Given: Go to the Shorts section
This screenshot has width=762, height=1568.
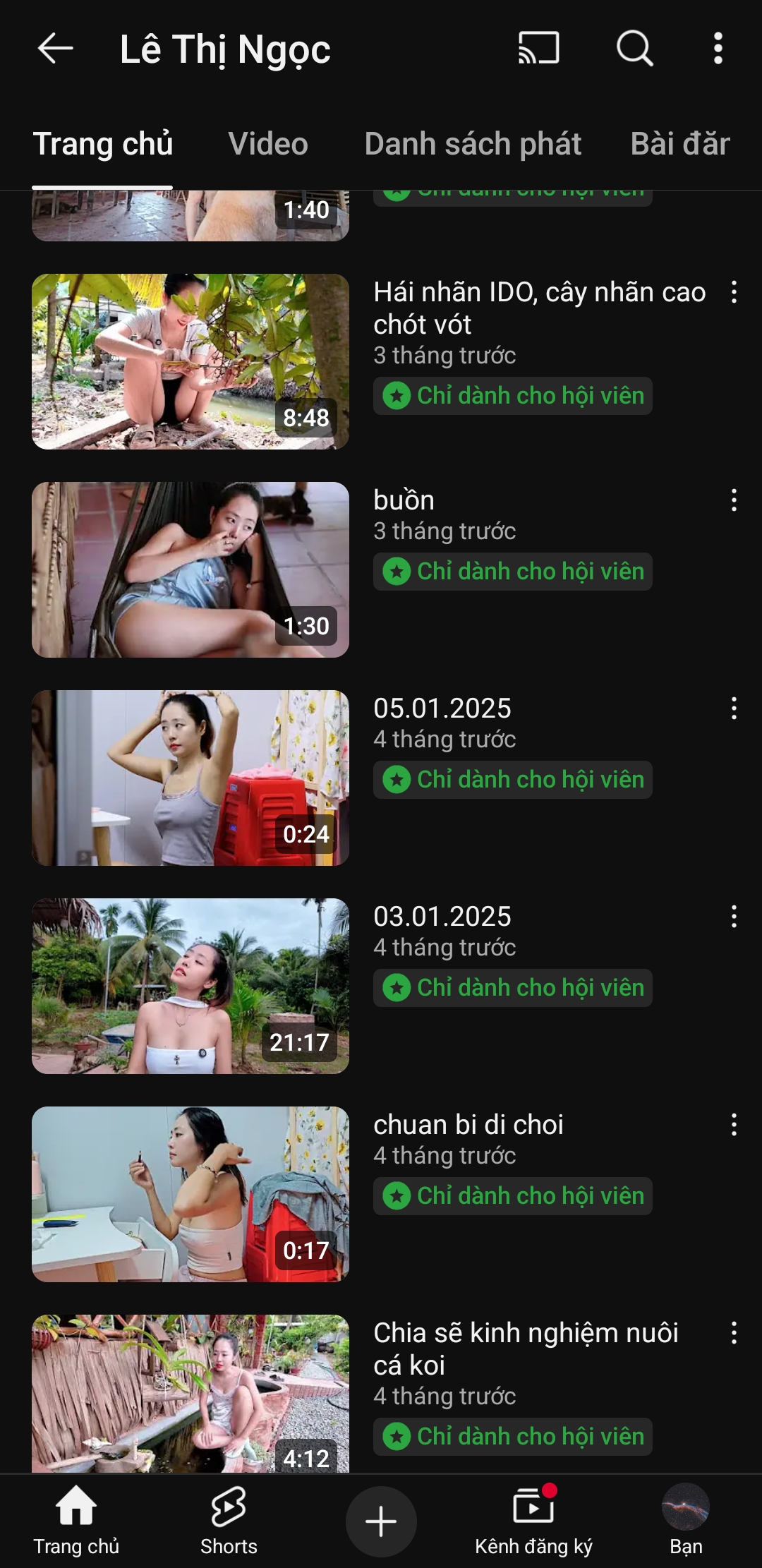Looking at the screenshot, I should point(229,1520).
